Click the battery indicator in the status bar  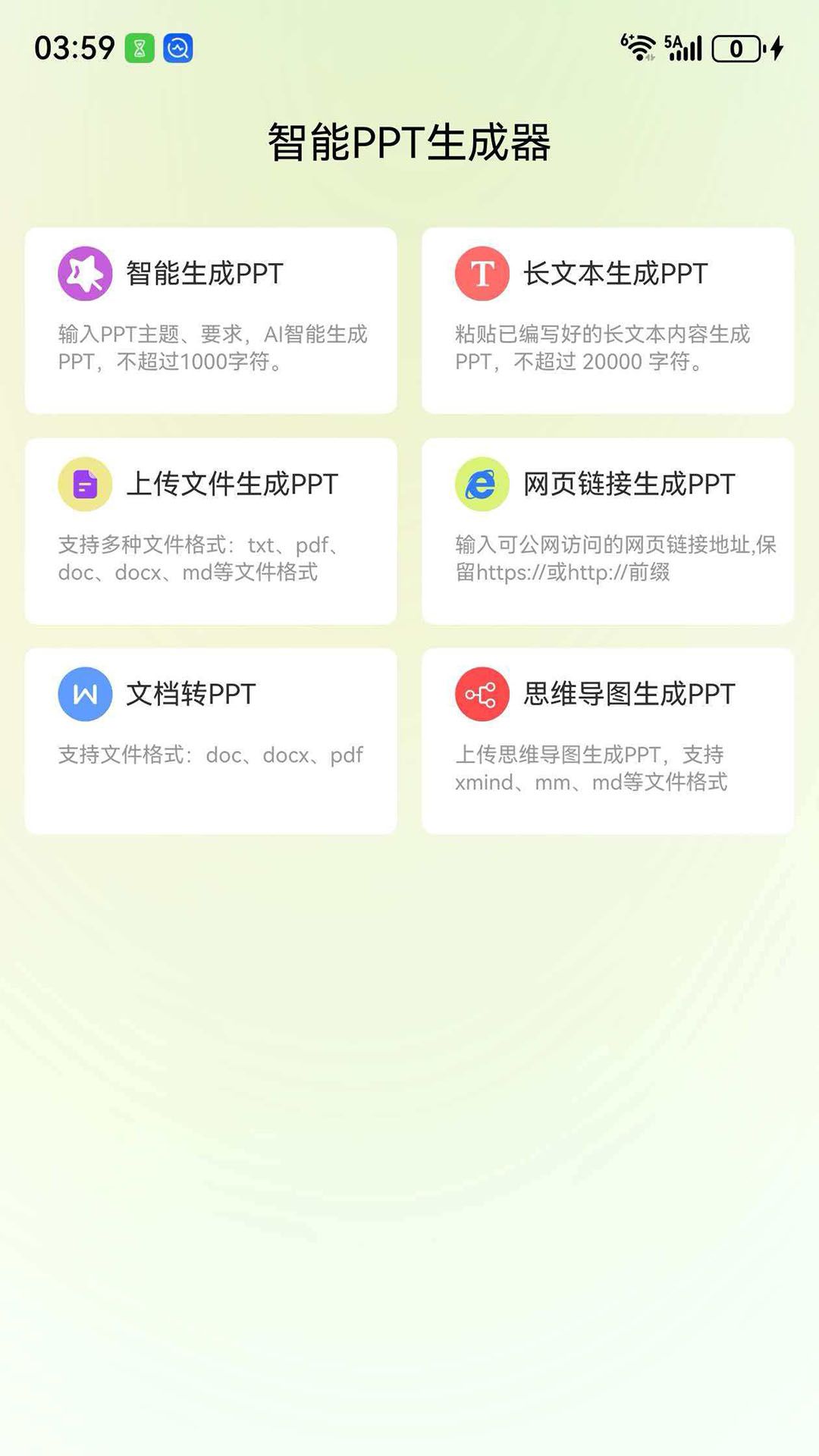point(734,48)
